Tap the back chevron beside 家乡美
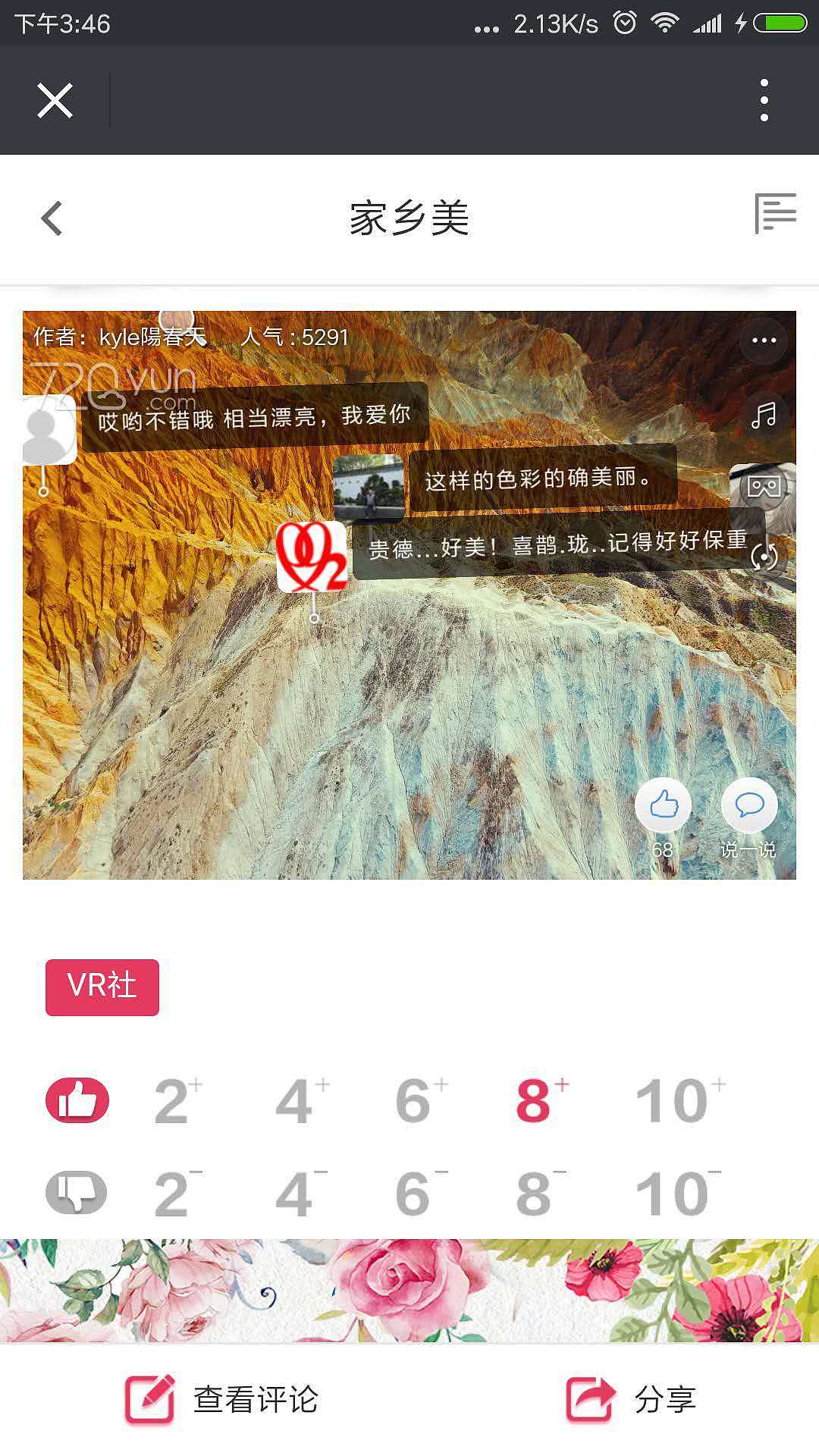This screenshot has width=819, height=1456. click(50, 218)
